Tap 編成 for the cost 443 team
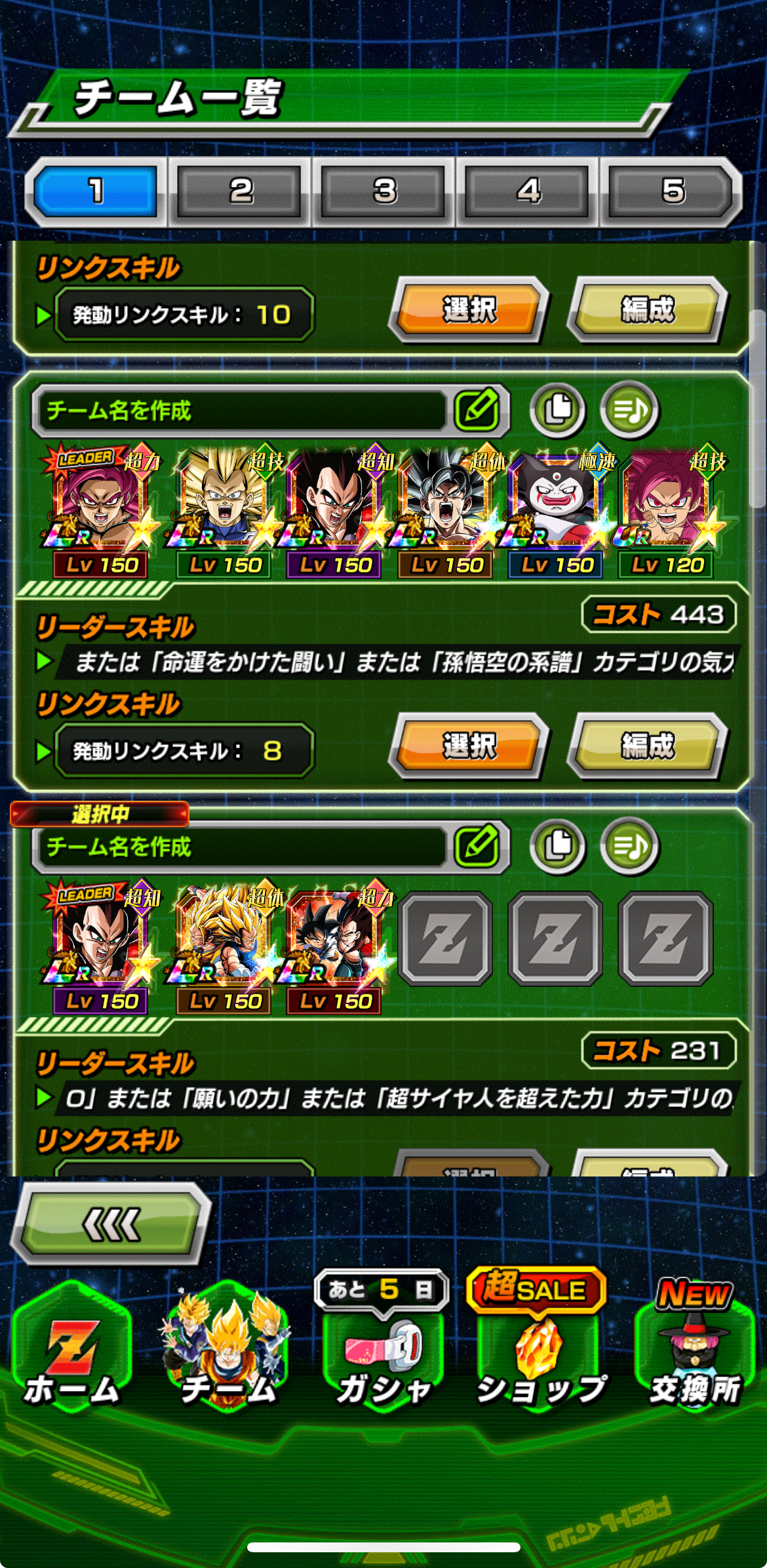This screenshot has height=1568, width=767. click(647, 746)
